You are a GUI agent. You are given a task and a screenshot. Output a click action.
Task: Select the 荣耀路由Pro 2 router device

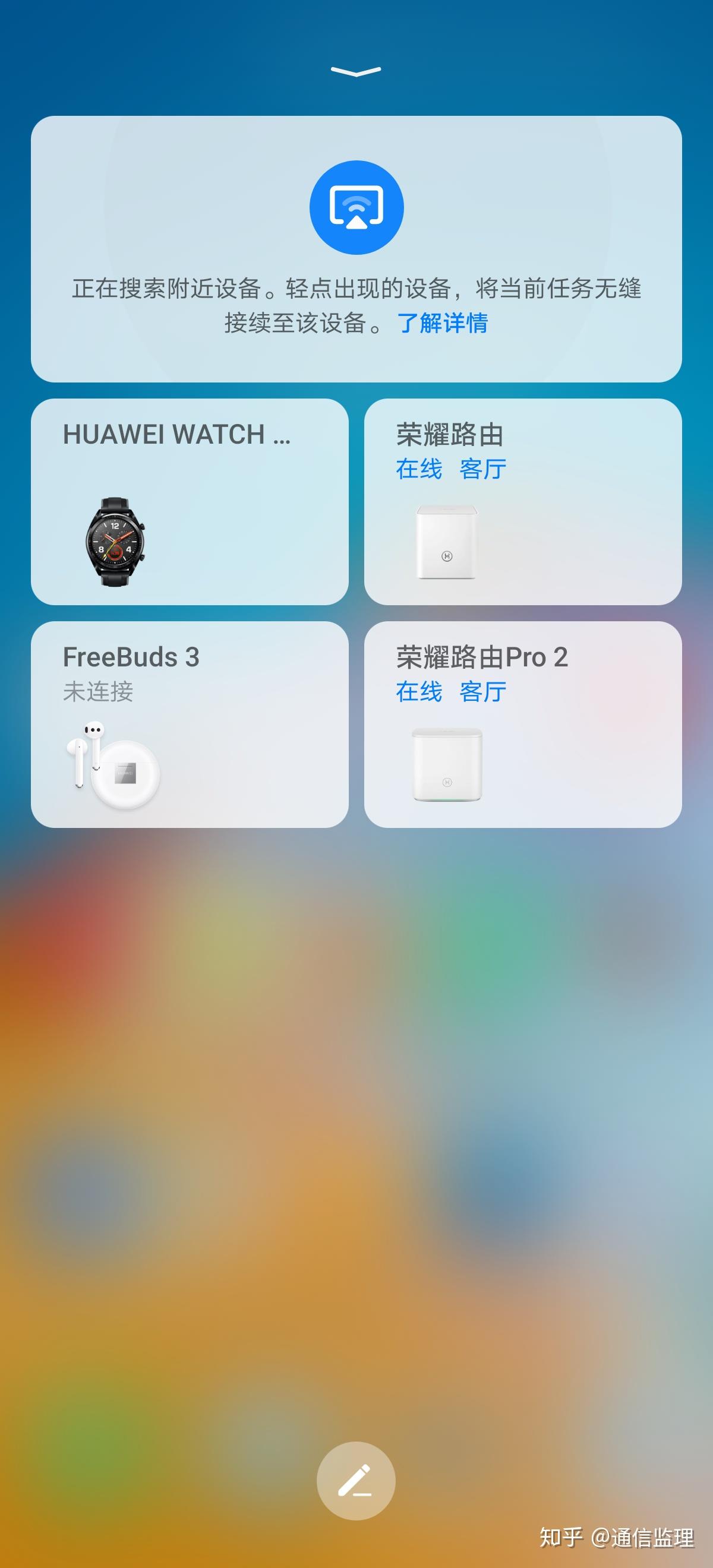(522, 728)
